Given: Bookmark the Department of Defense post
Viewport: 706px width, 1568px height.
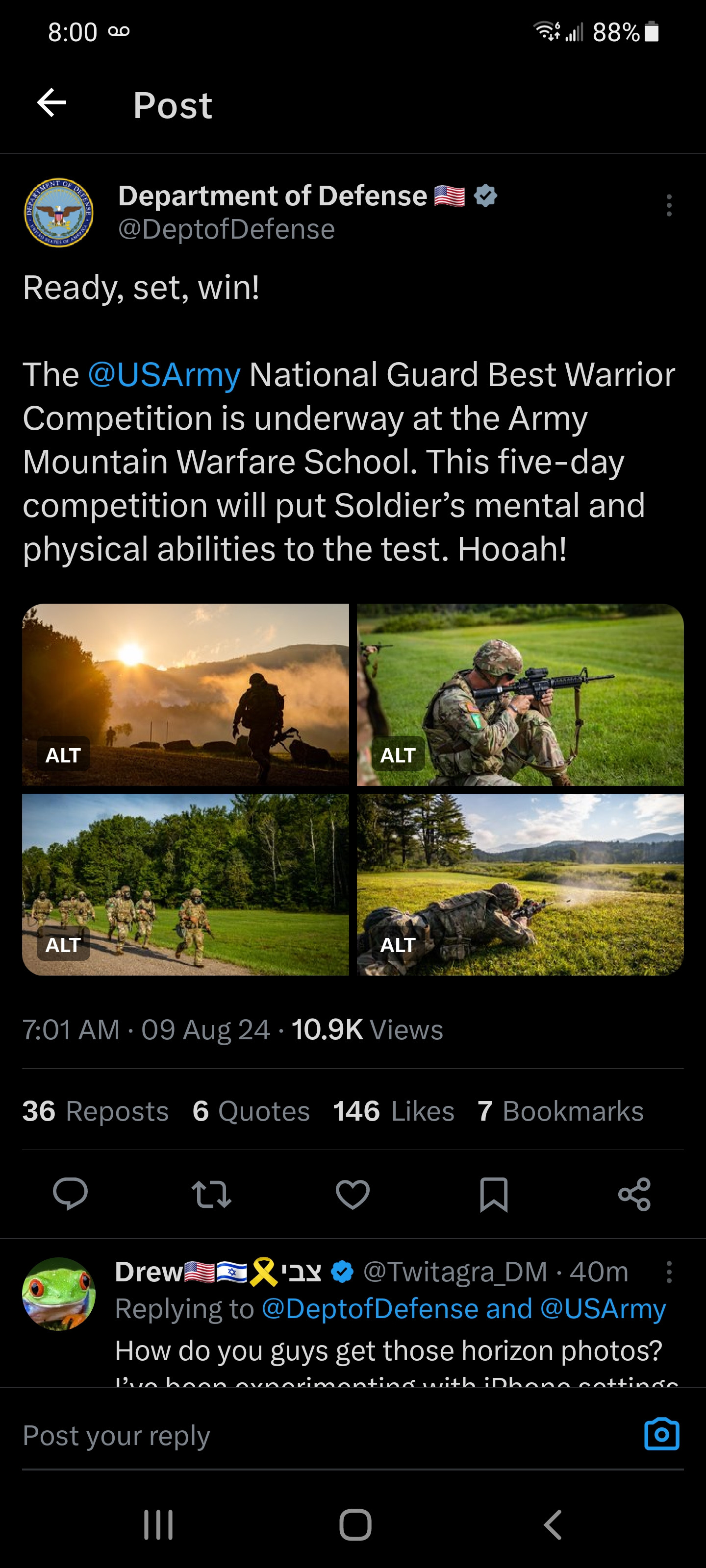Looking at the screenshot, I should click(493, 1194).
